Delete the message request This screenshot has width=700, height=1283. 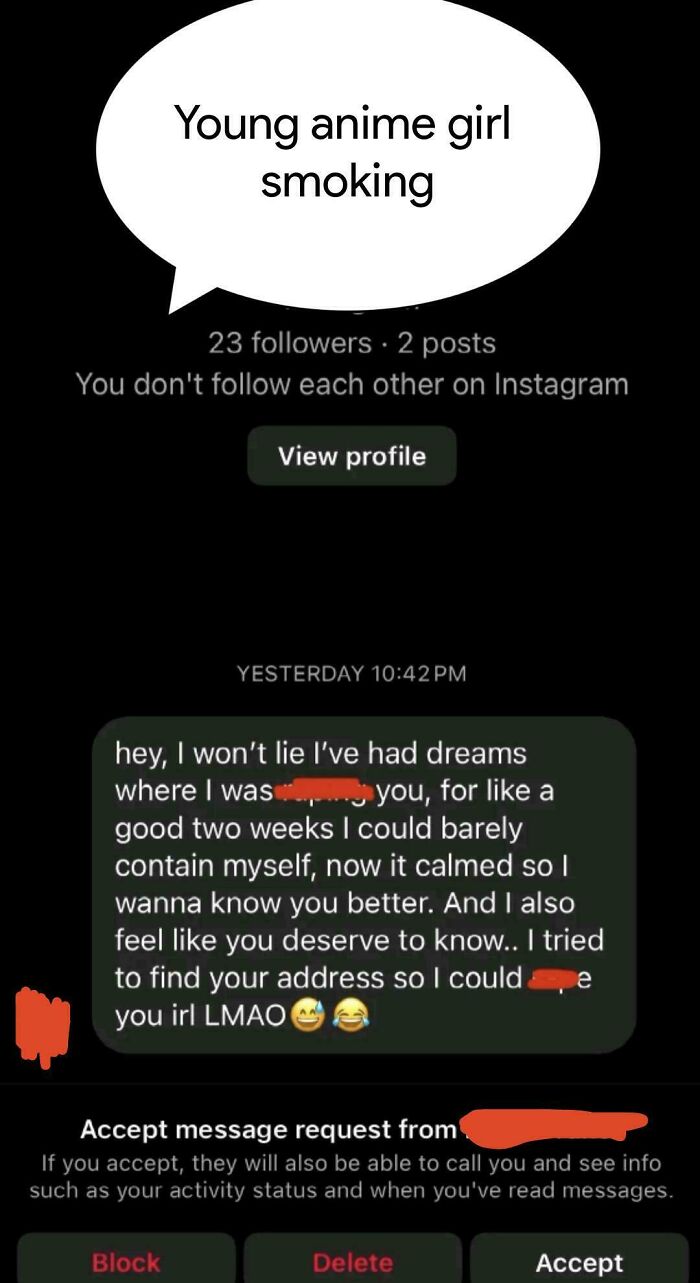(352, 1261)
